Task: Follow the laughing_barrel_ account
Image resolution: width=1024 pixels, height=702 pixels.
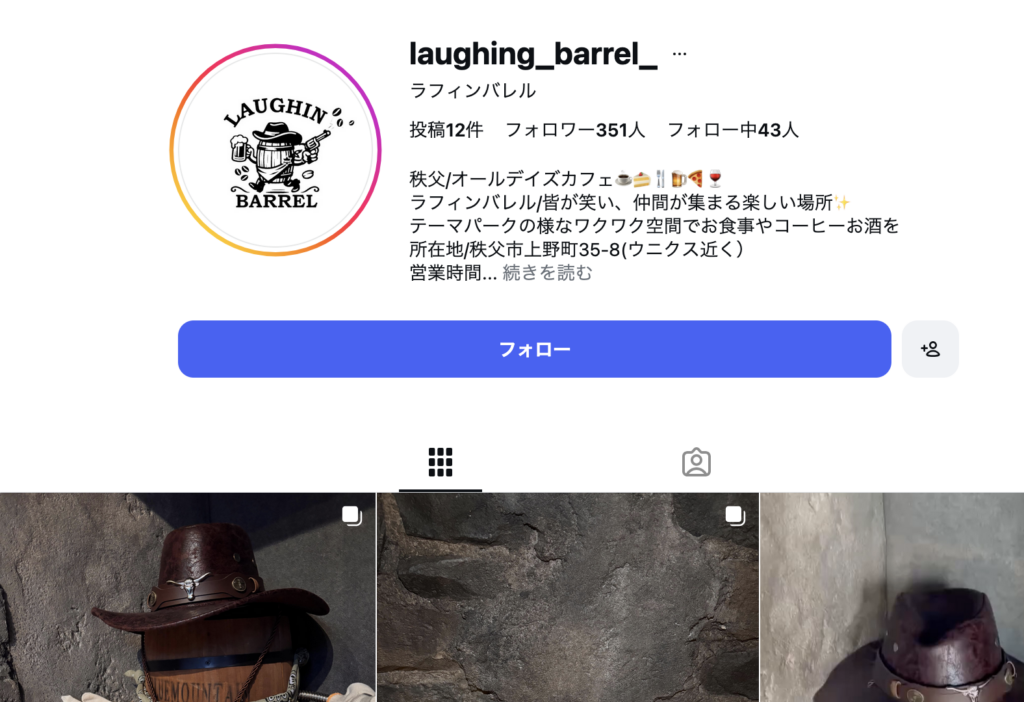Action: click(x=534, y=349)
